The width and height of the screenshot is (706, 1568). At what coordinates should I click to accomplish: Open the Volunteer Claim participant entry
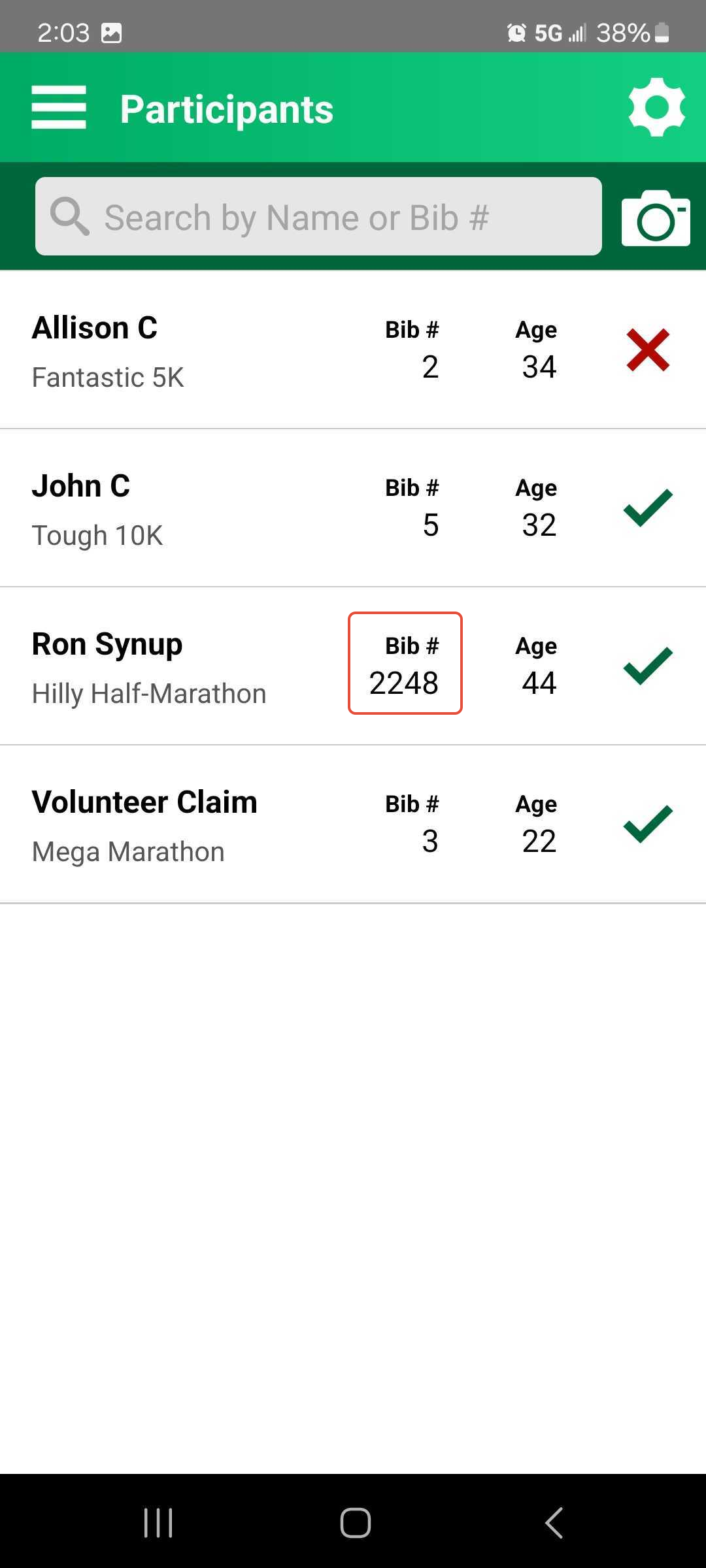click(196, 825)
